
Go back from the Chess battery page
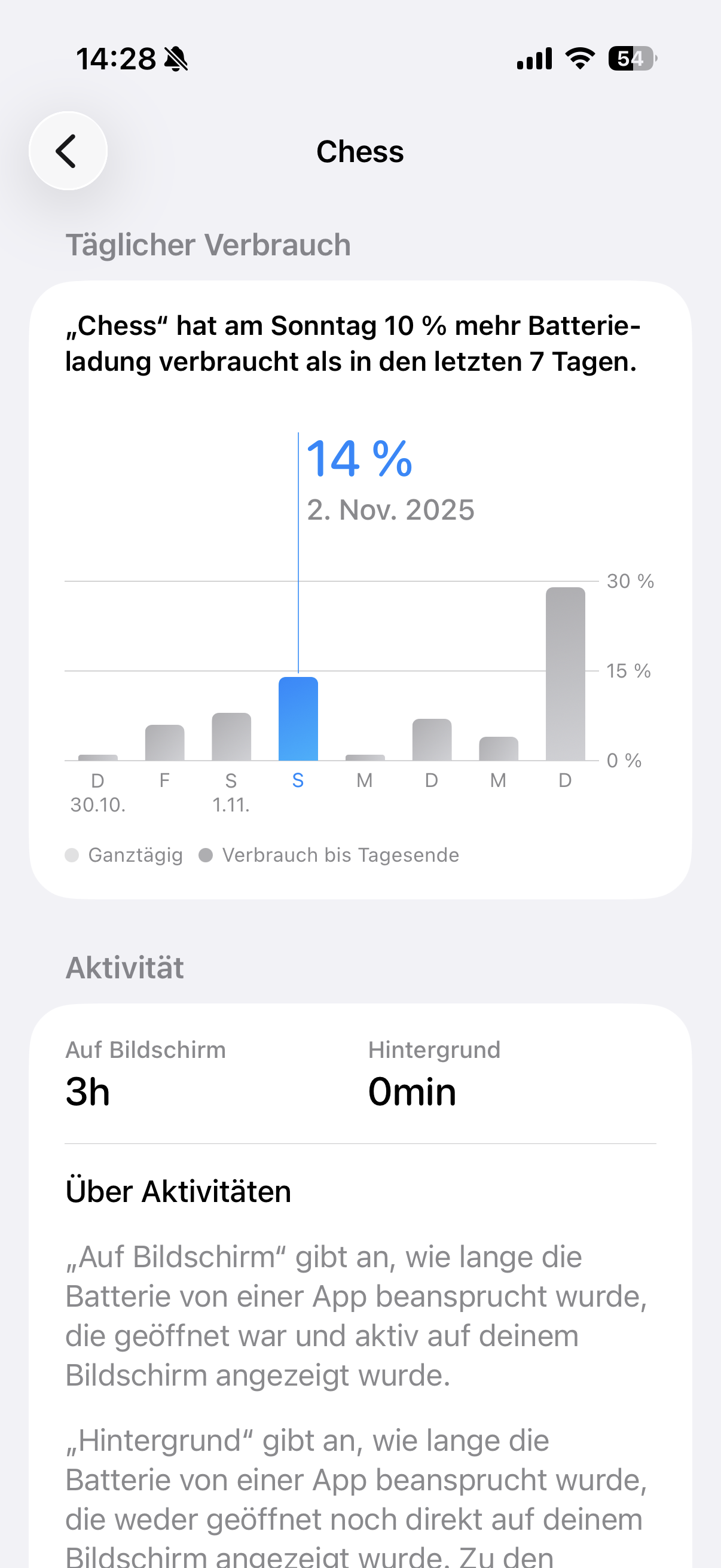pos(68,151)
